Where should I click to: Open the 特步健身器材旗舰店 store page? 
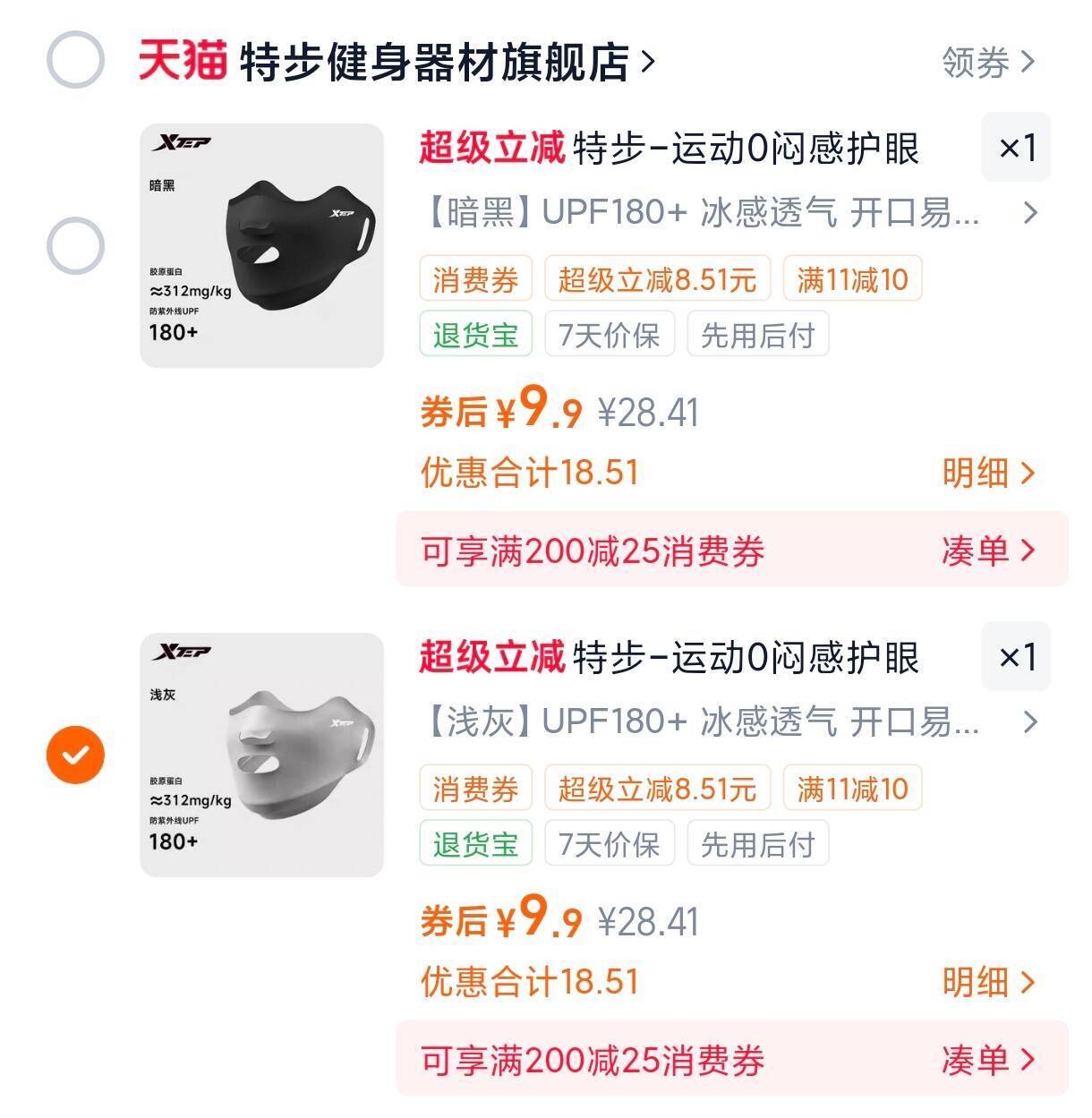(434, 62)
